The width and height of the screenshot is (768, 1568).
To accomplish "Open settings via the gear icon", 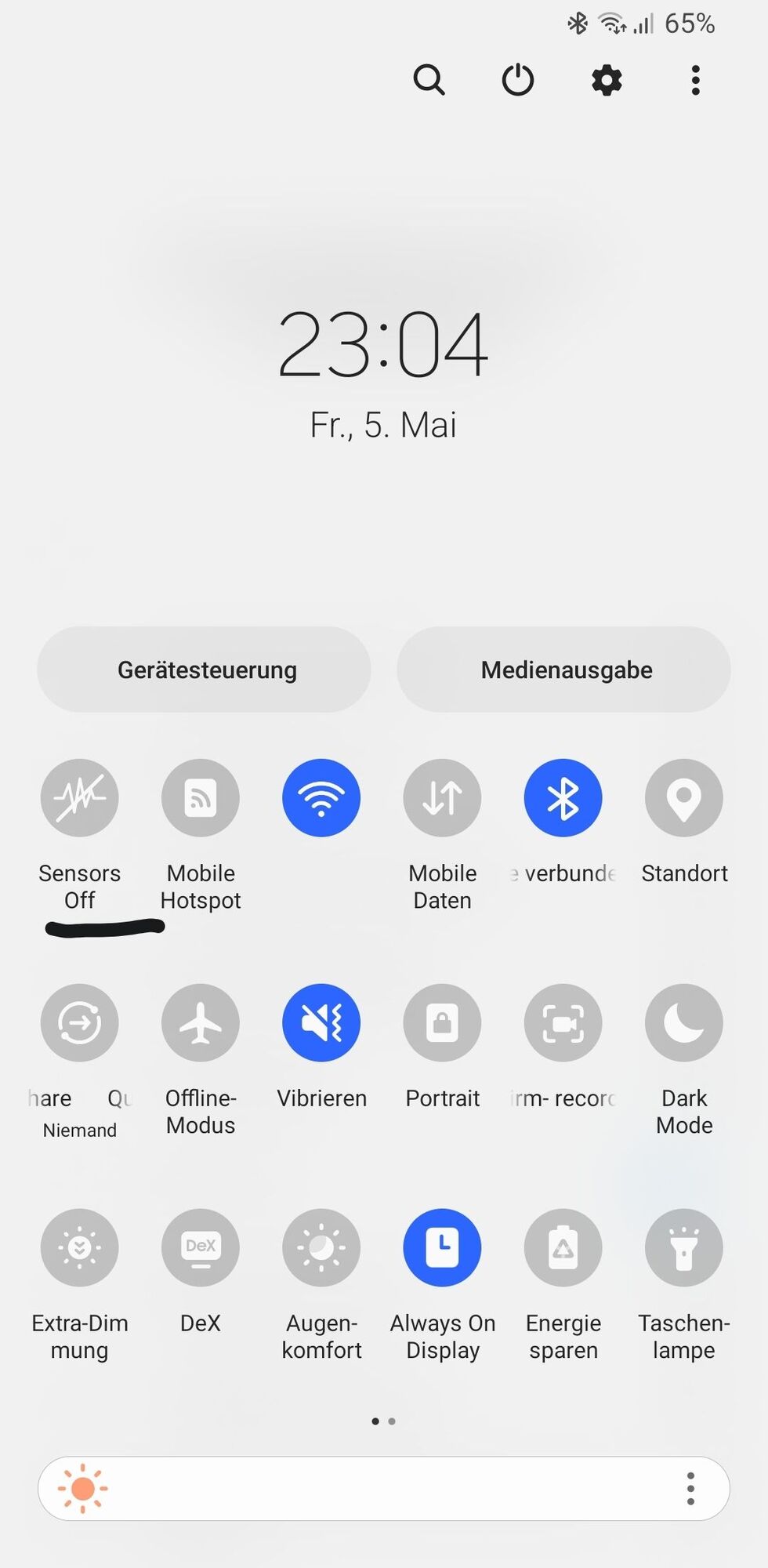I will pyautogui.click(x=607, y=80).
